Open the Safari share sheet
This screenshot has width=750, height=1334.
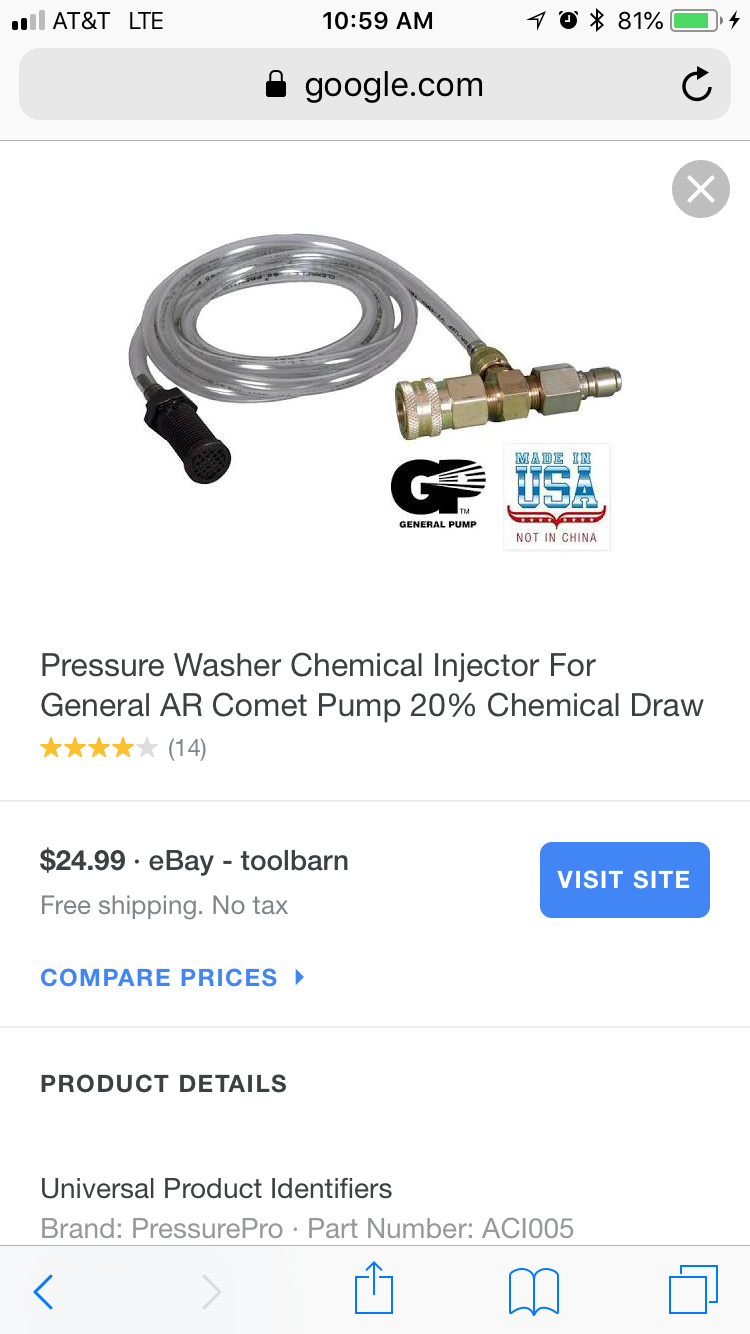tap(375, 1288)
